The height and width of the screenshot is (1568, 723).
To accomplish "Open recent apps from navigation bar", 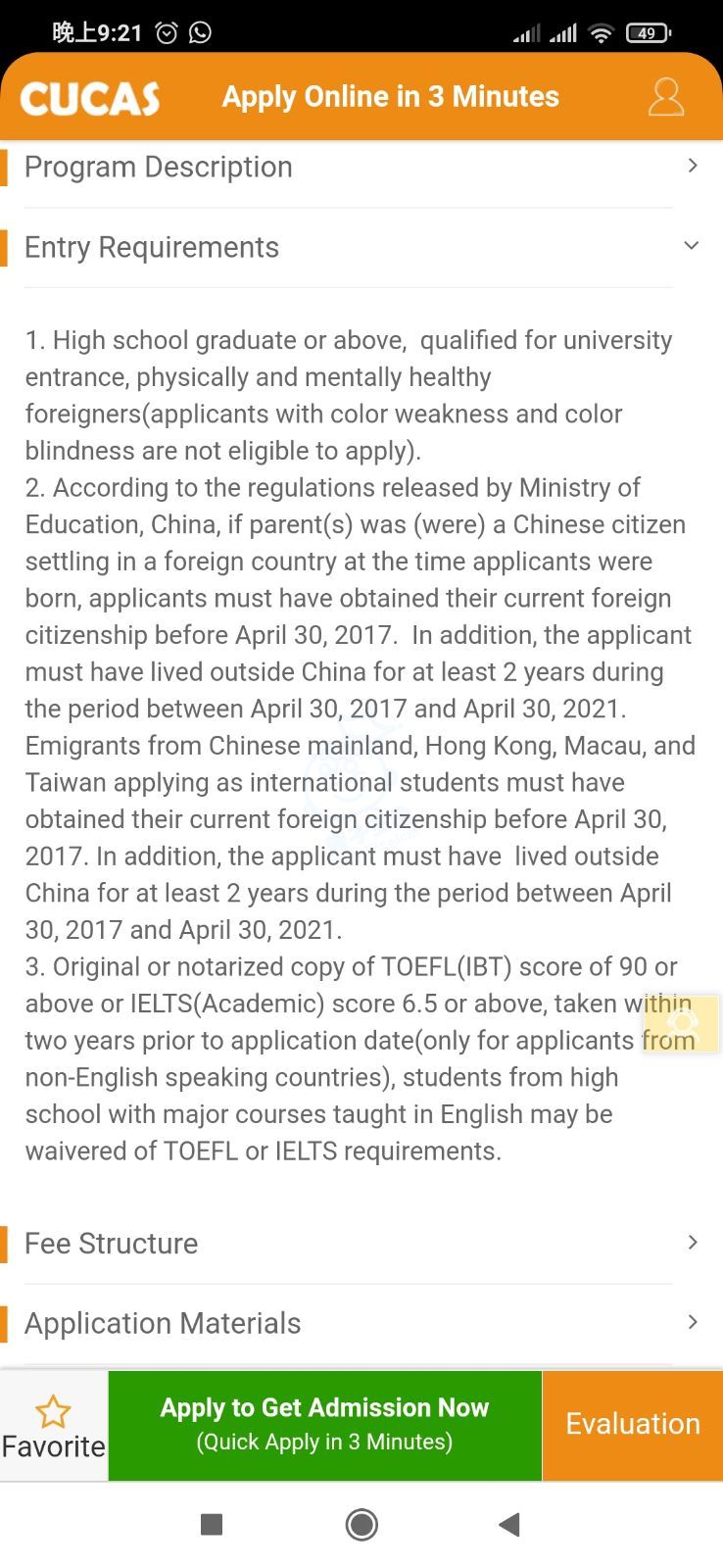I will (212, 1524).
